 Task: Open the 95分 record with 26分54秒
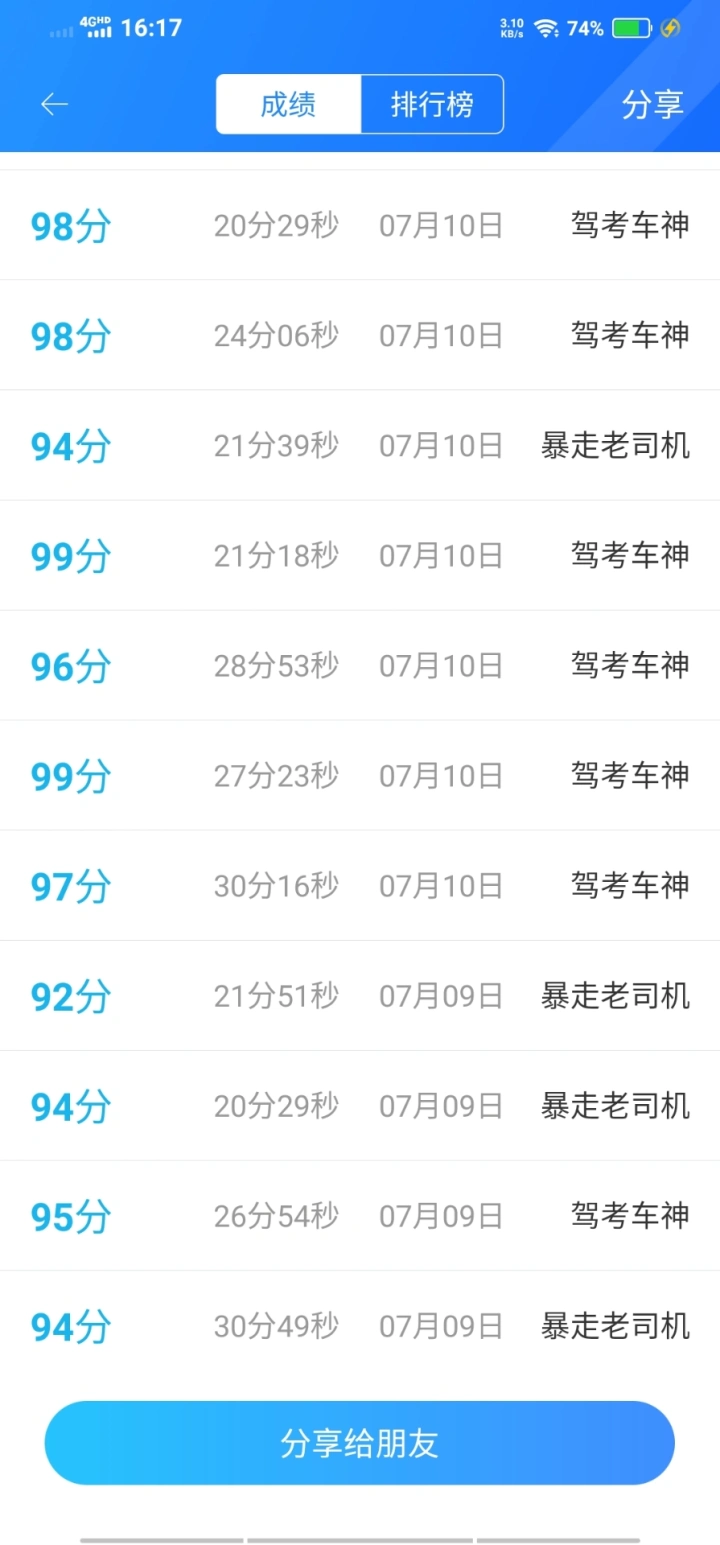click(x=360, y=1216)
